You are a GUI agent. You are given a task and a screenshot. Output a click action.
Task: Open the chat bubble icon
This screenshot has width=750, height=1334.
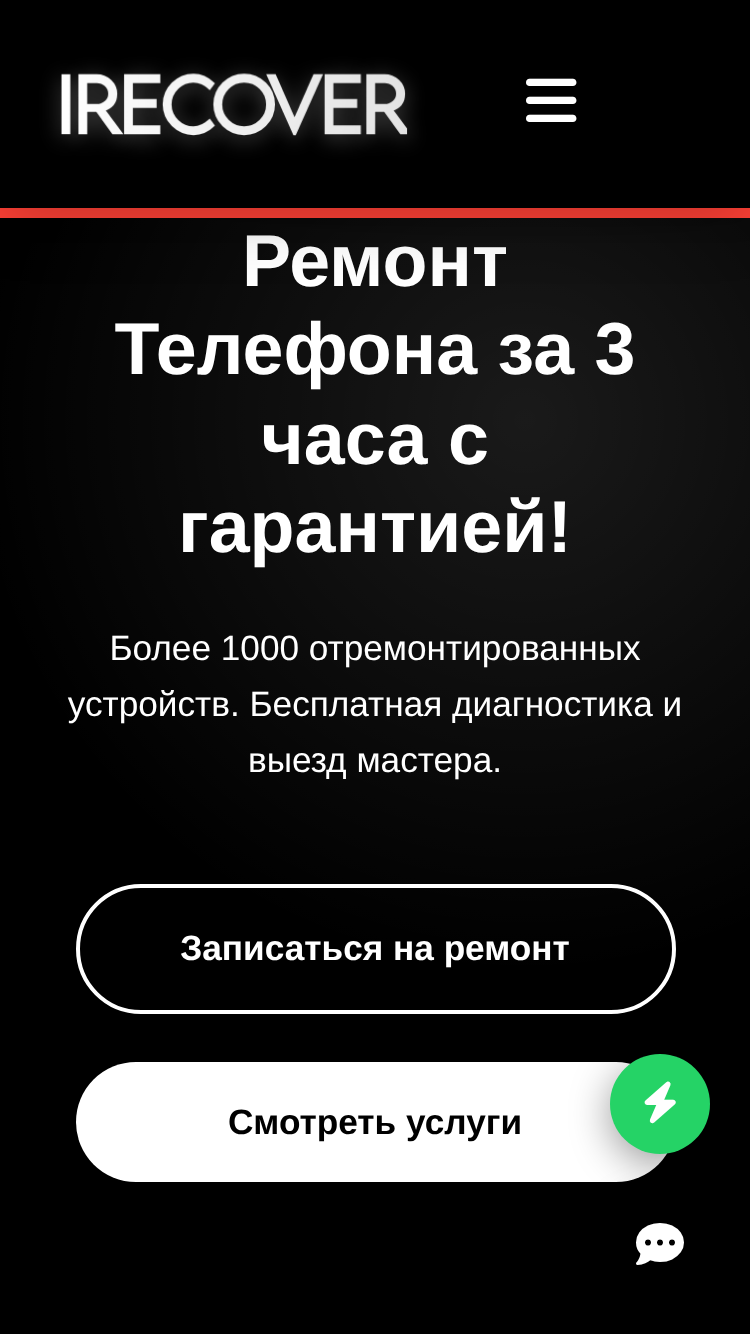pyautogui.click(x=660, y=1244)
